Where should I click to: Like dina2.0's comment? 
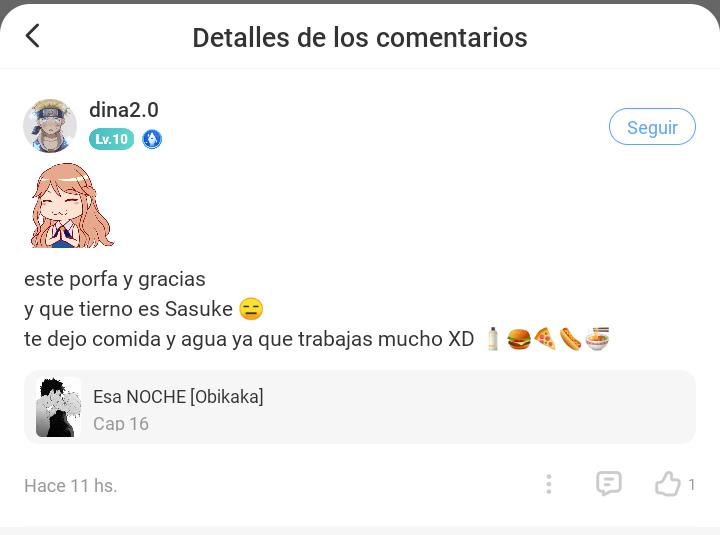[x=668, y=484]
